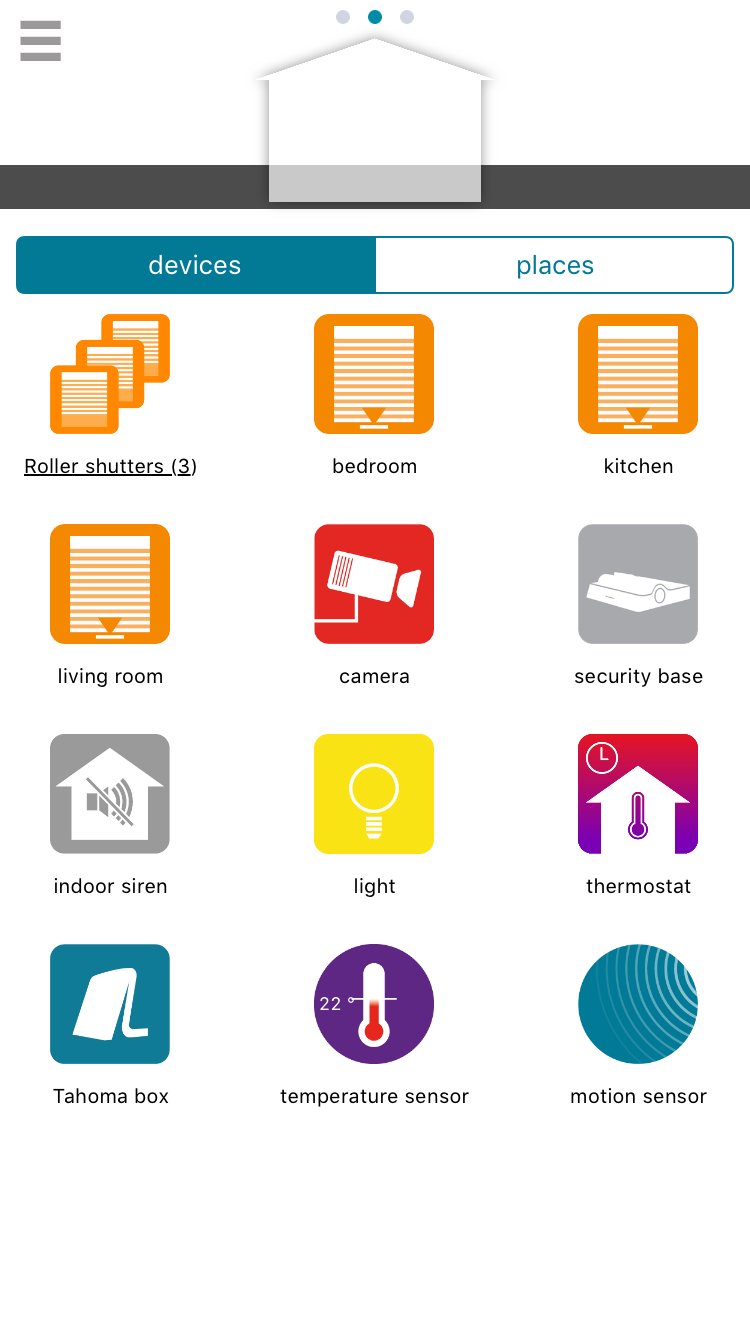This screenshot has height=1334, width=750.
Task: Open the hamburger menu
Action: pyautogui.click(x=40, y=41)
